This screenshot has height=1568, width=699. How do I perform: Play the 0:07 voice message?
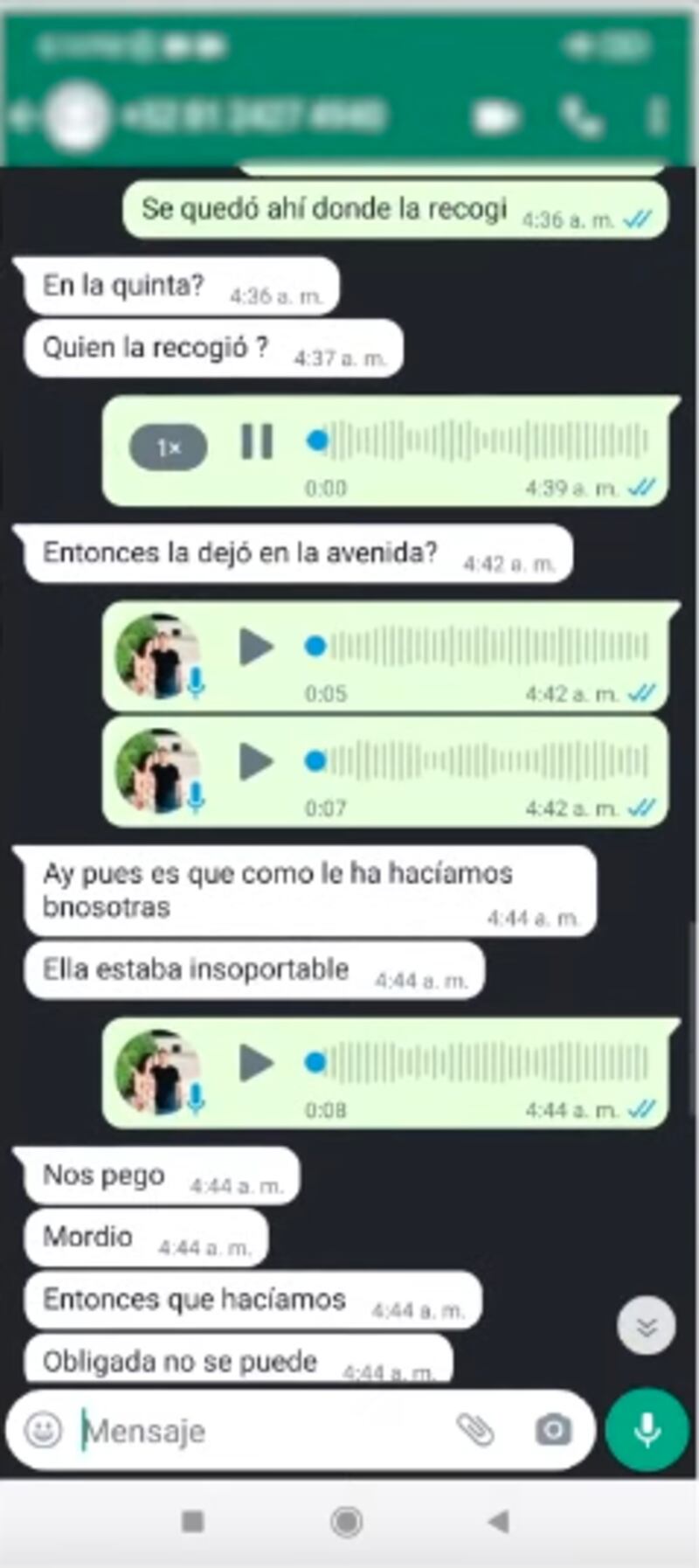[256, 762]
